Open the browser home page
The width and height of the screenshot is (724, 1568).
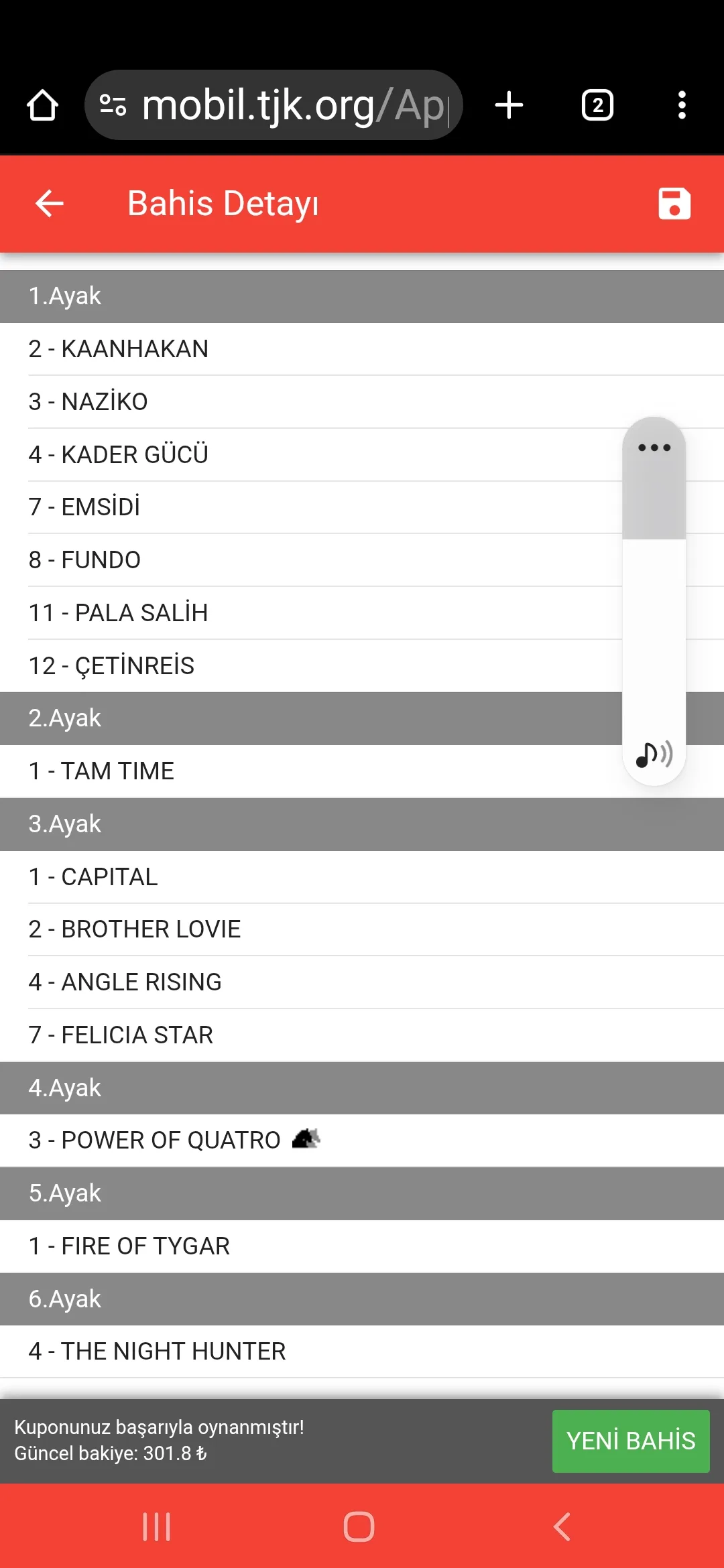pyautogui.click(x=42, y=105)
